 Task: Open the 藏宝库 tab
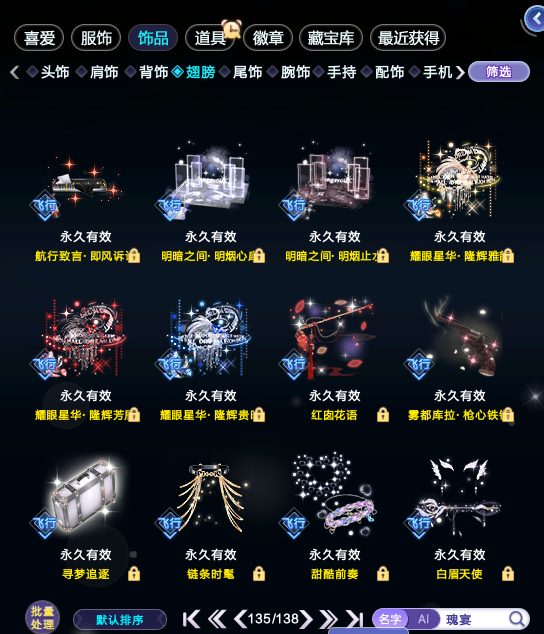[x=331, y=38]
